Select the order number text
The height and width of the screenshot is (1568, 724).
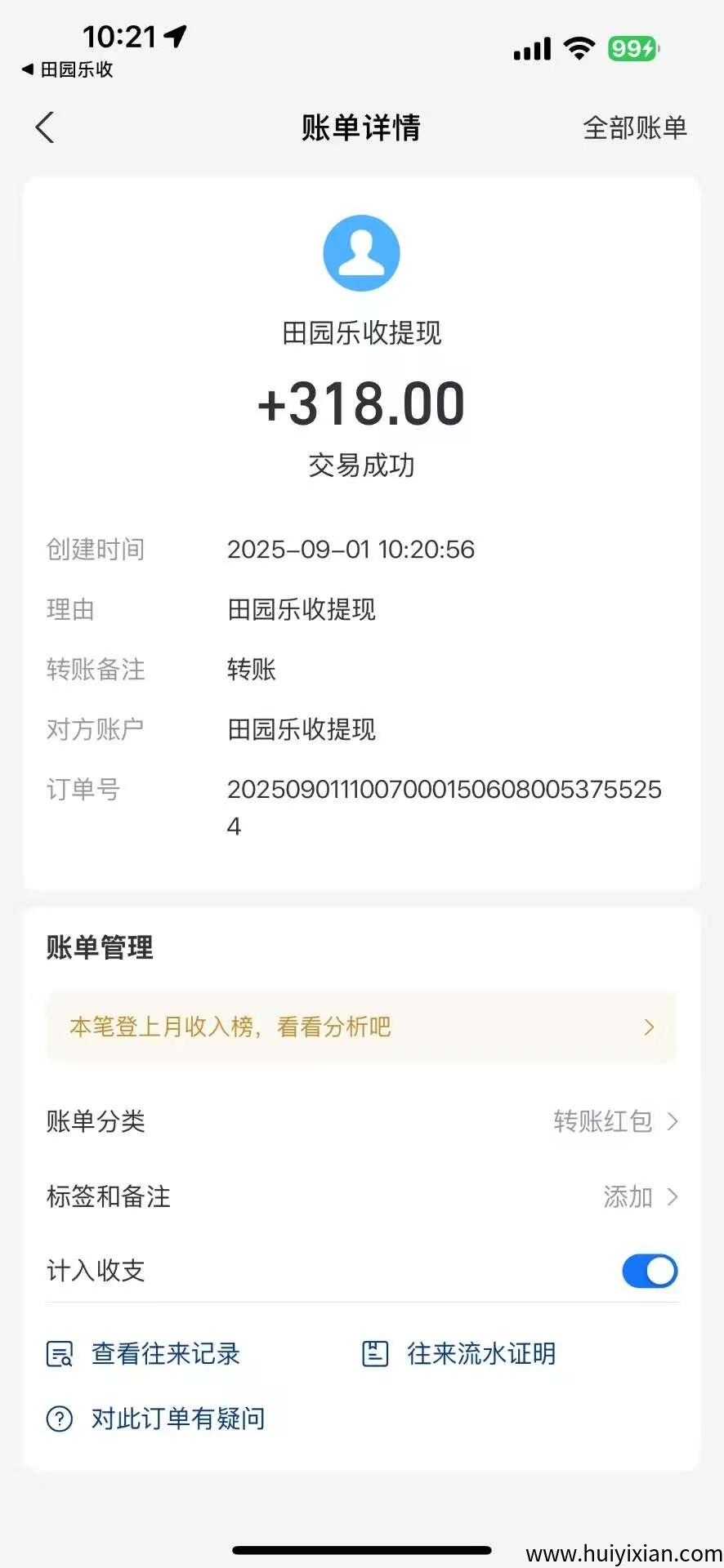(446, 790)
